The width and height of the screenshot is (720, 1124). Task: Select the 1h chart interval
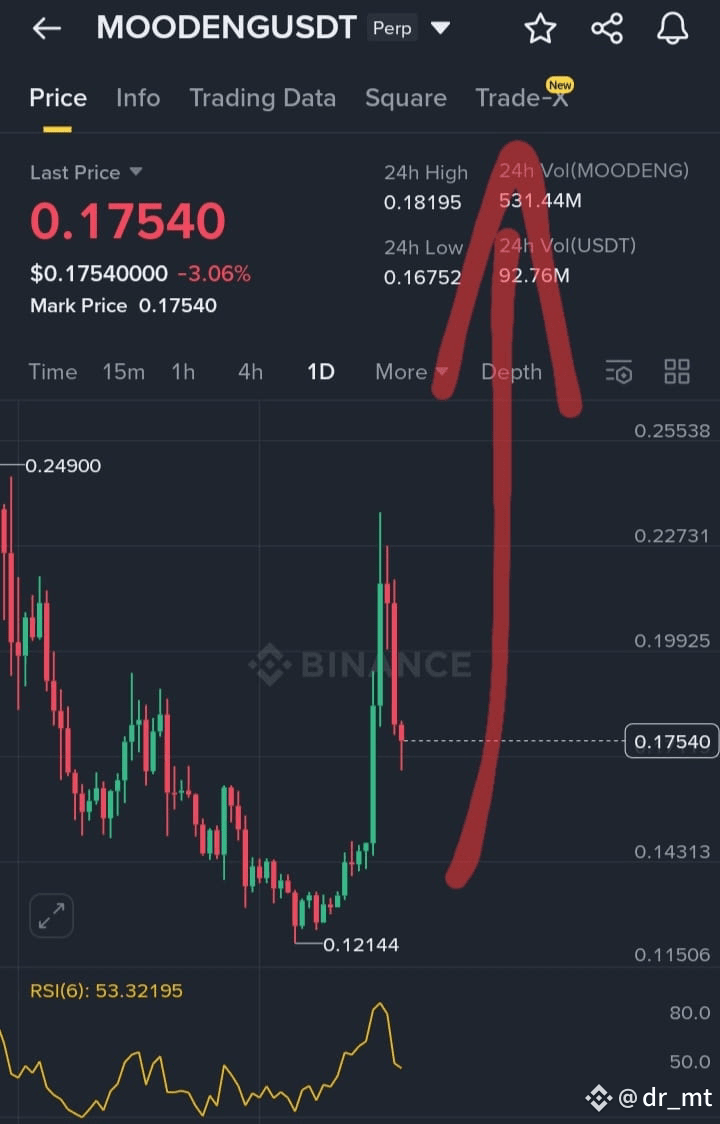coord(183,372)
